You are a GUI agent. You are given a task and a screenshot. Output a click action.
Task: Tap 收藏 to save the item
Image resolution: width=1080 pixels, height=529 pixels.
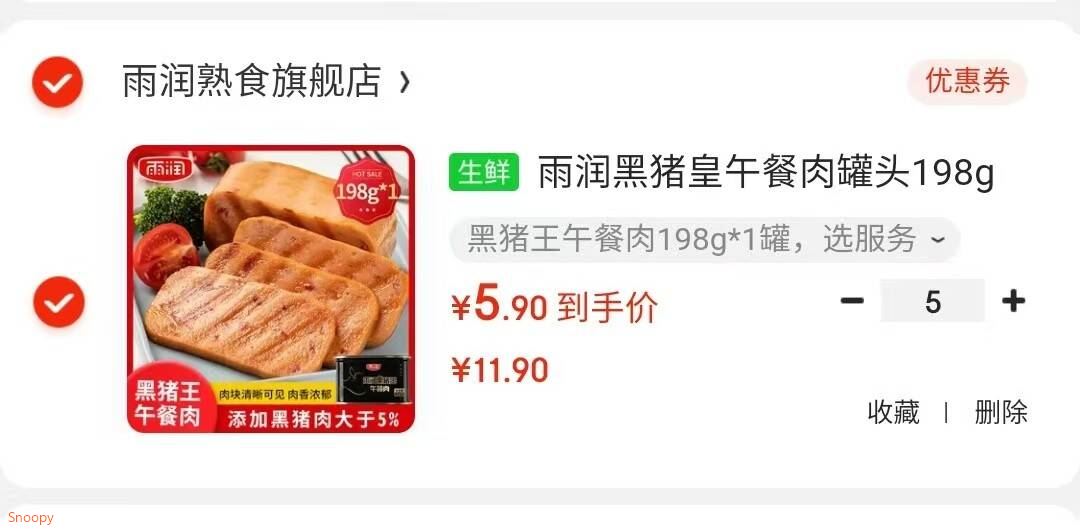coord(893,412)
